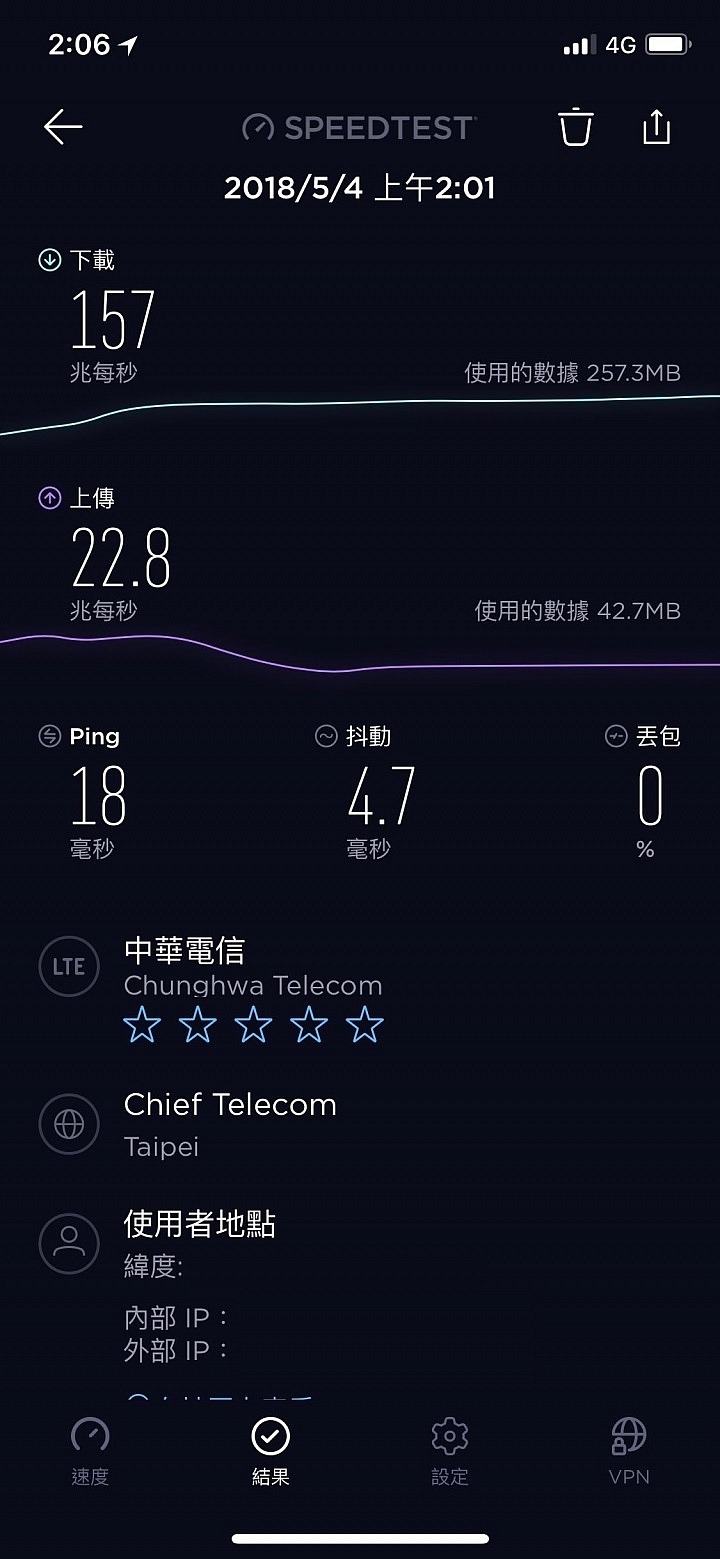Viewport: 720px width, 1559px height.
Task: Select the 結果 tab
Action: 270,1451
